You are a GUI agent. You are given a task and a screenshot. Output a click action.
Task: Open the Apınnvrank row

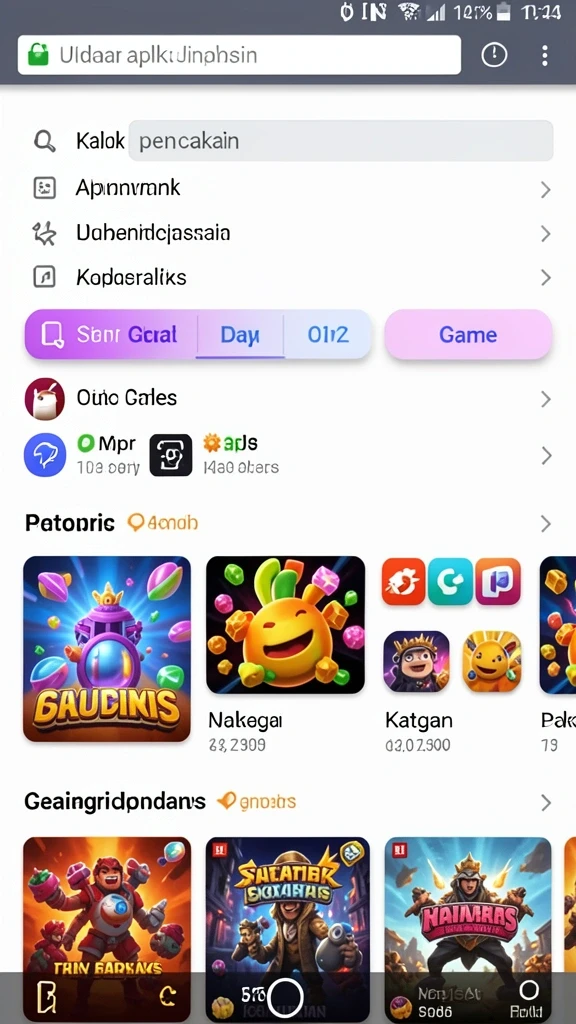[288, 189]
